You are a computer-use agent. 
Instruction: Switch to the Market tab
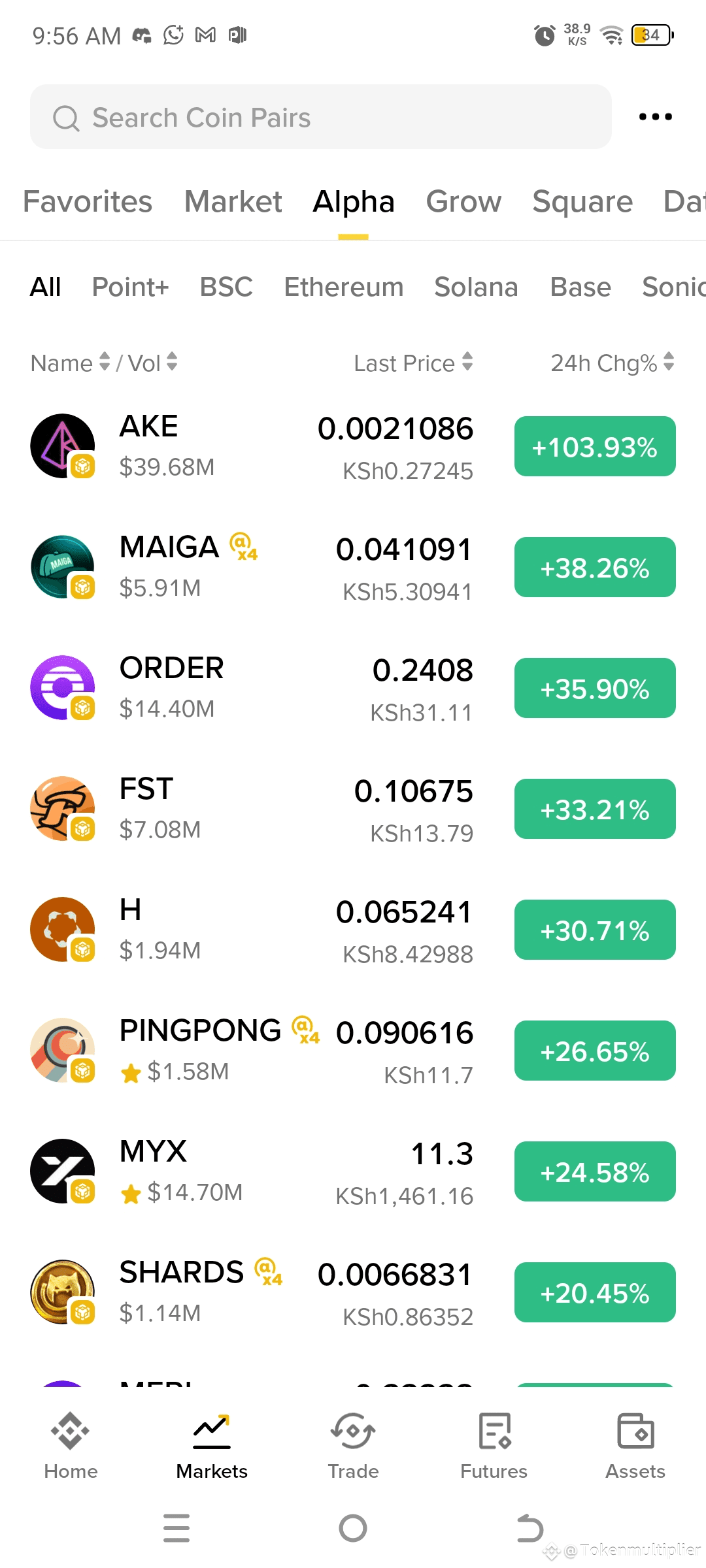pos(233,201)
